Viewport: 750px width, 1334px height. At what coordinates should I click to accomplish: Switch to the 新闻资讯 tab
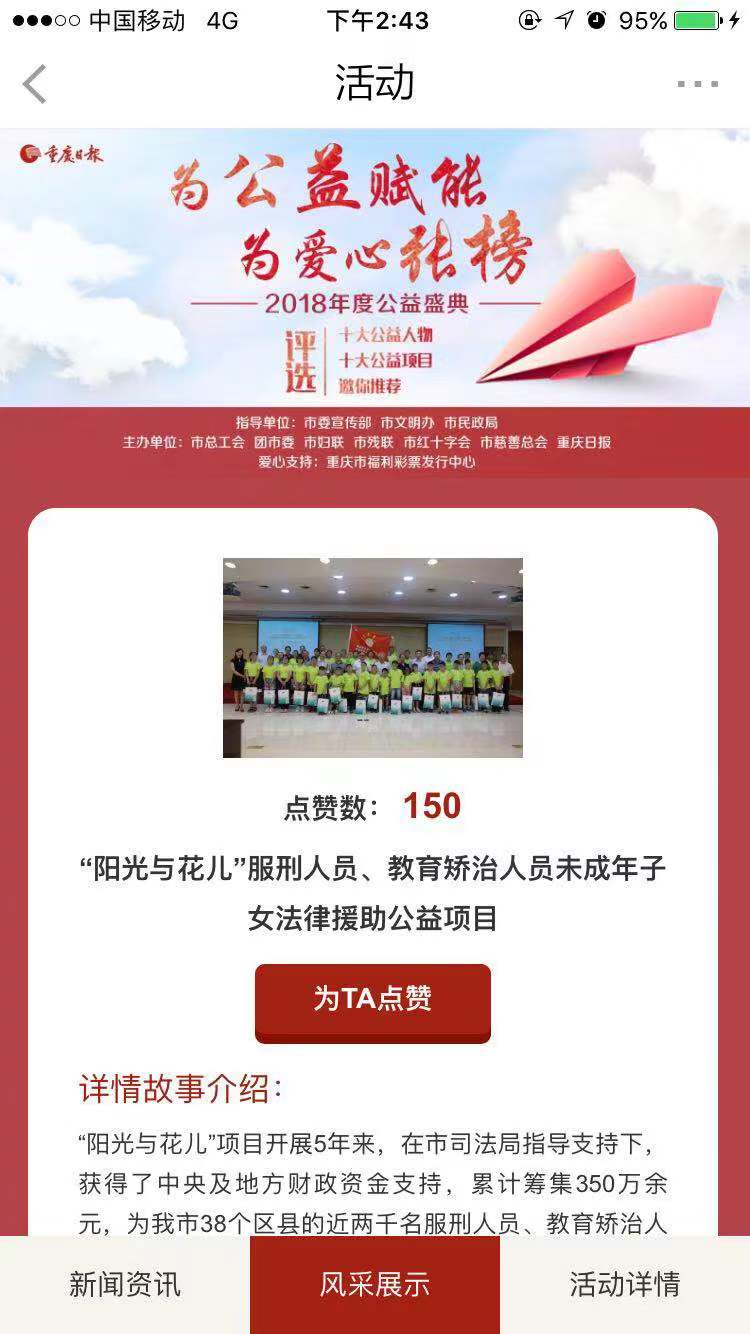pyautogui.click(x=125, y=1284)
